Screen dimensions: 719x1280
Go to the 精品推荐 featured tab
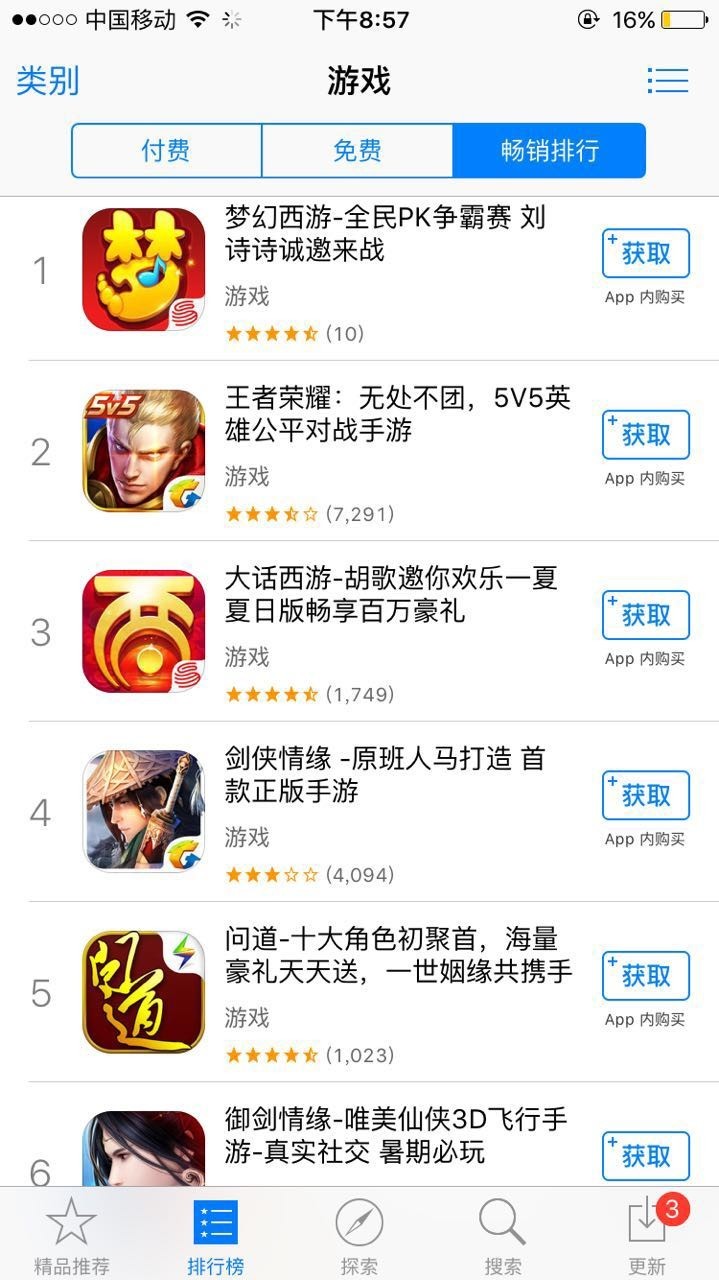point(71,1235)
